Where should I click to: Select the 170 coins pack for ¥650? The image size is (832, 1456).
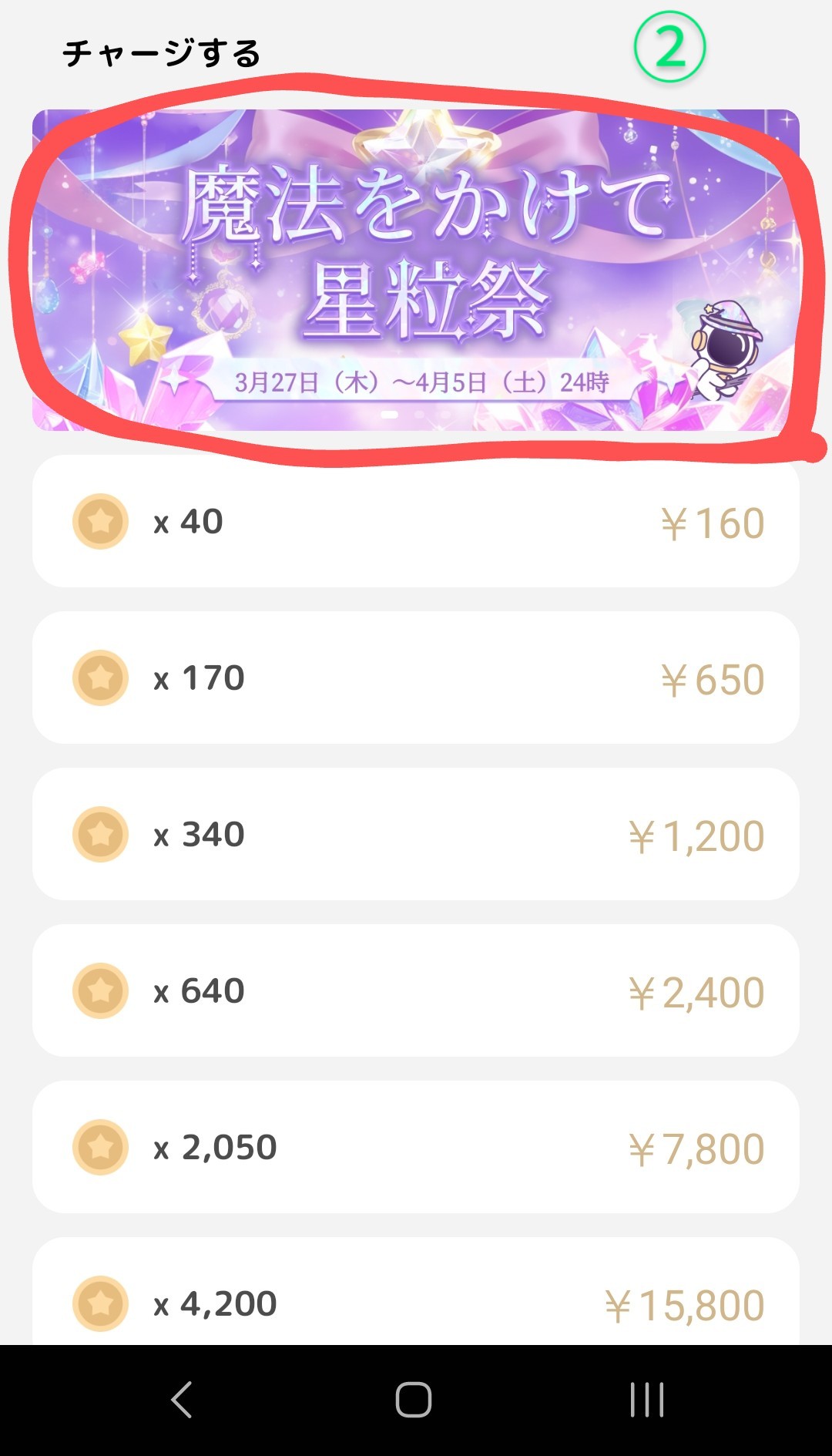pyautogui.click(x=415, y=678)
